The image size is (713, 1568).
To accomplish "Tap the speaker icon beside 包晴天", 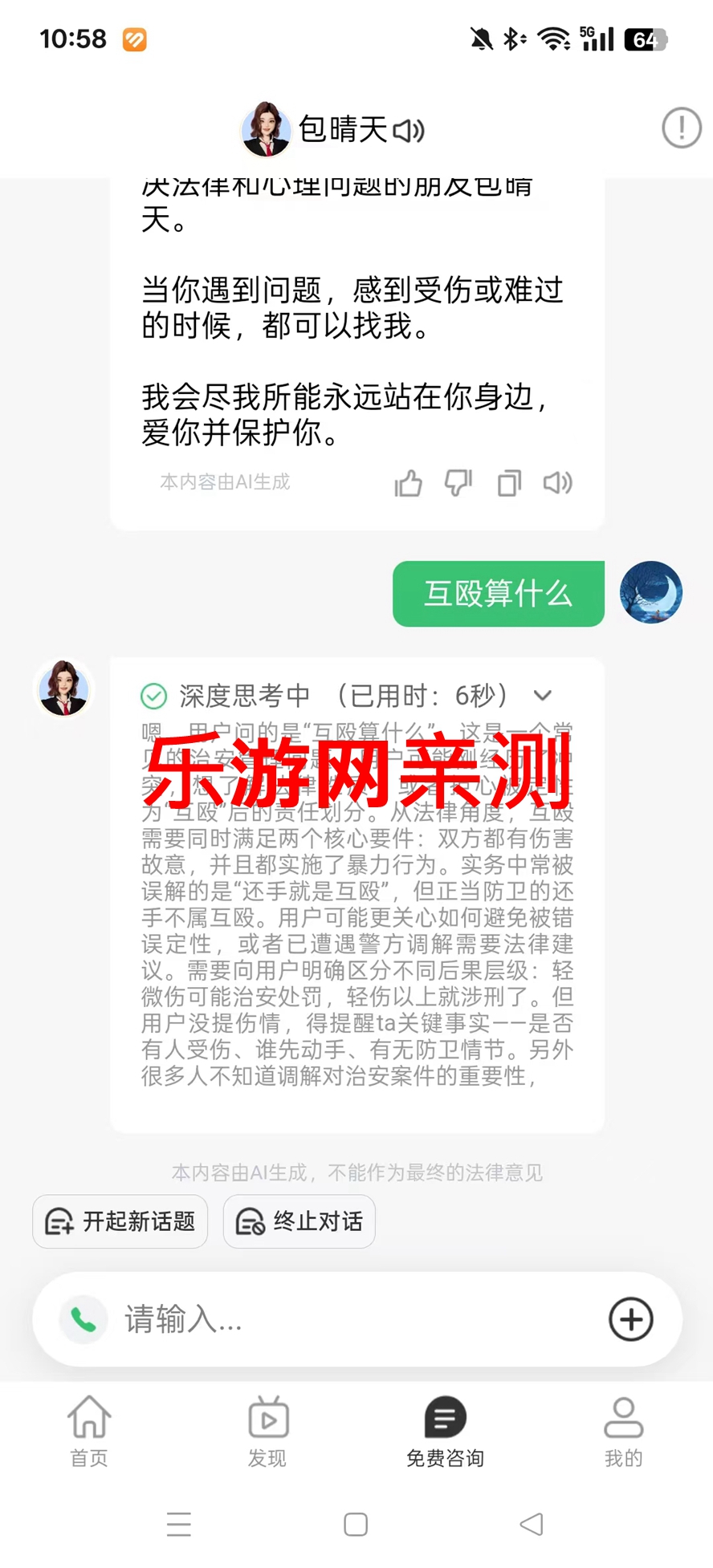I will tap(409, 130).
